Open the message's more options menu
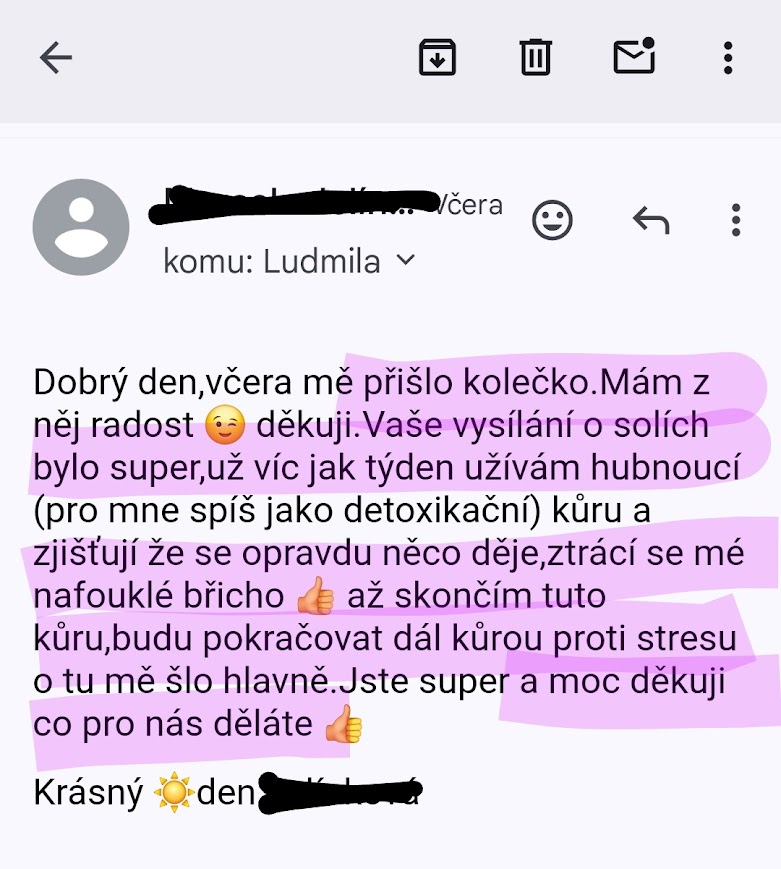Viewport: 781px width, 869px height. pyautogui.click(x=736, y=219)
